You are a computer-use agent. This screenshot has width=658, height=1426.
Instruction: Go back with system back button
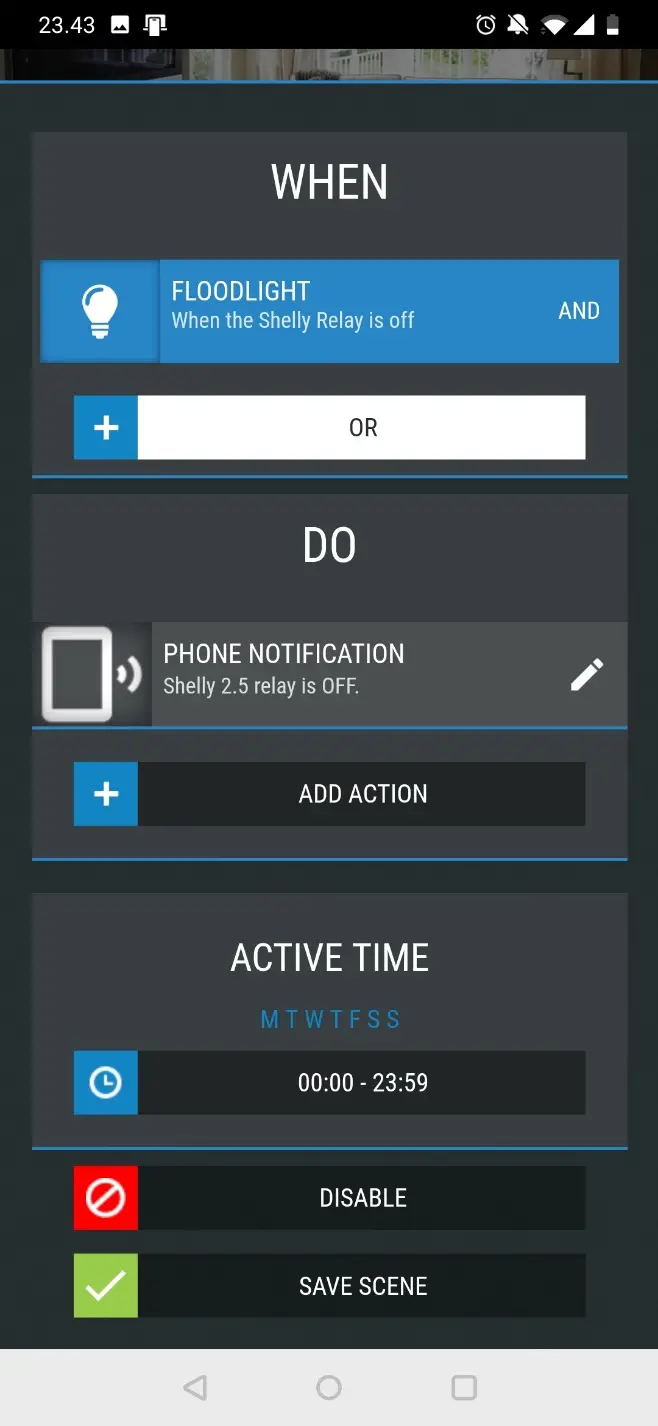tap(195, 1387)
